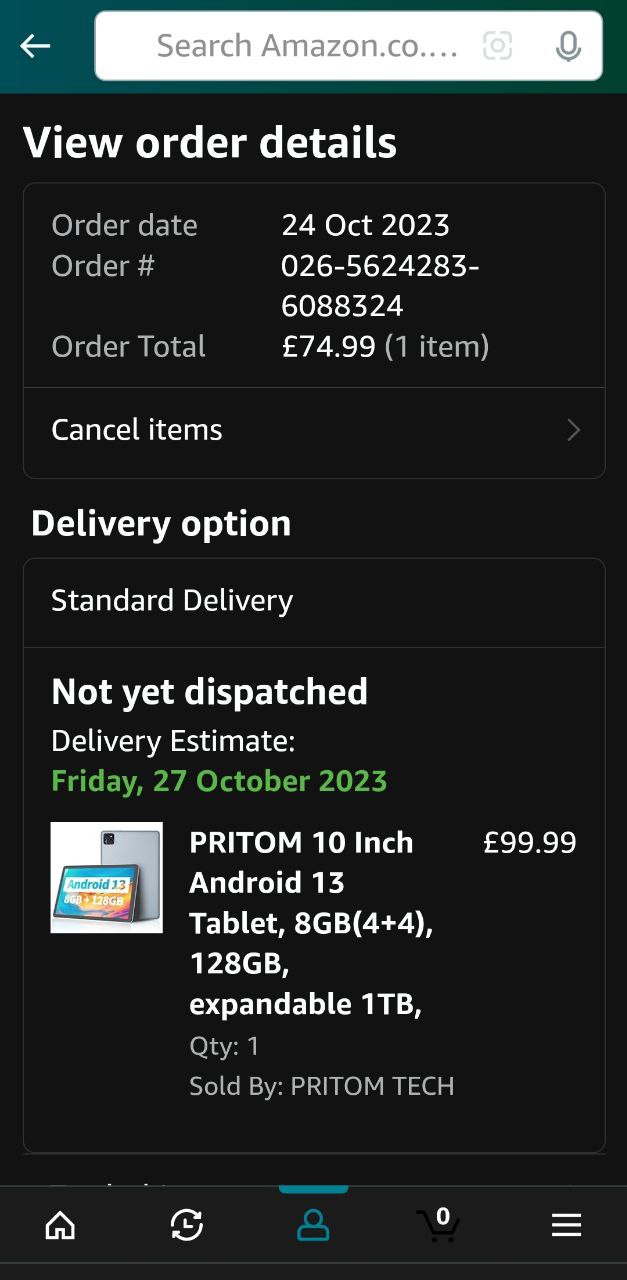Open camera lens search
This screenshot has width=627, height=1280.
pyautogui.click(x=497, y=46)
